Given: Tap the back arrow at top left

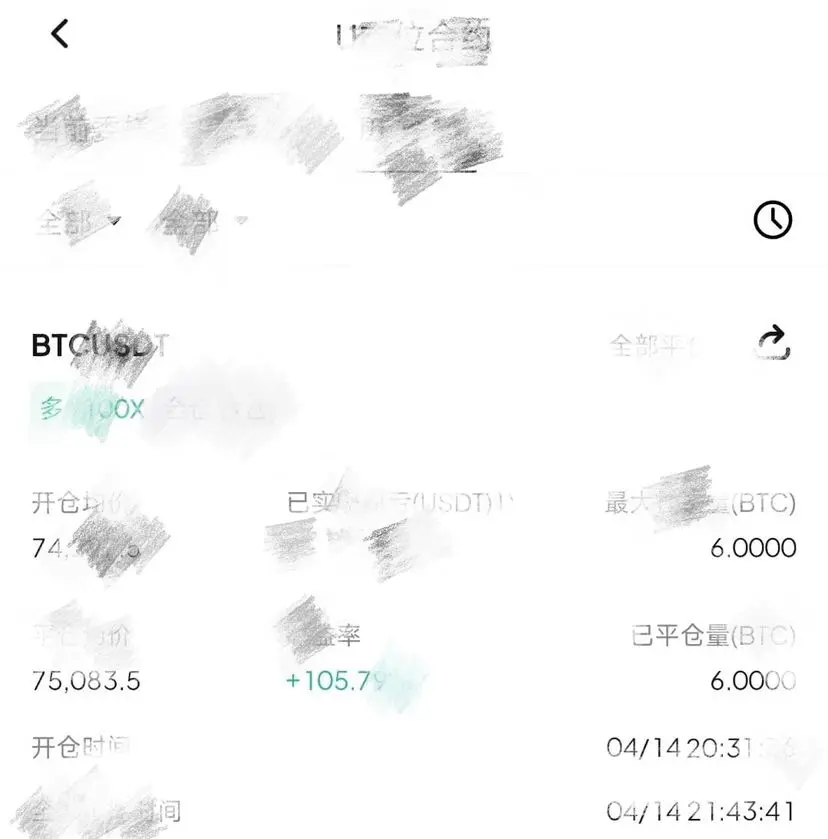Looking at the screenshot, I should [x=60, y=32].
